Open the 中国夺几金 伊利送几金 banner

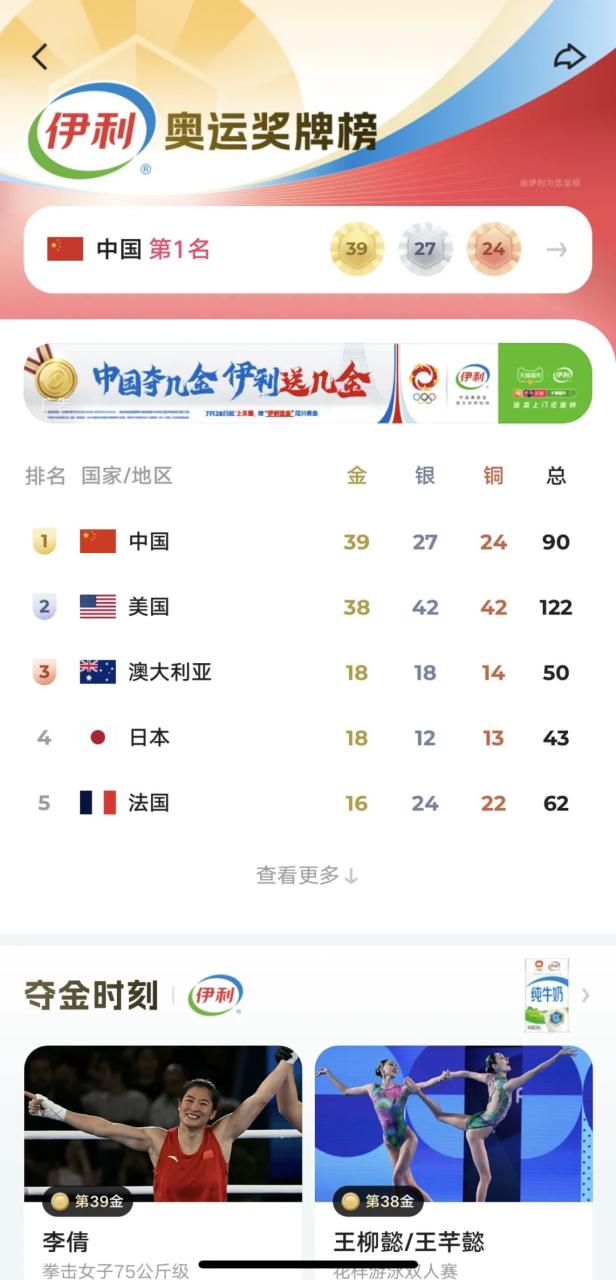click(x=308, y=383)
